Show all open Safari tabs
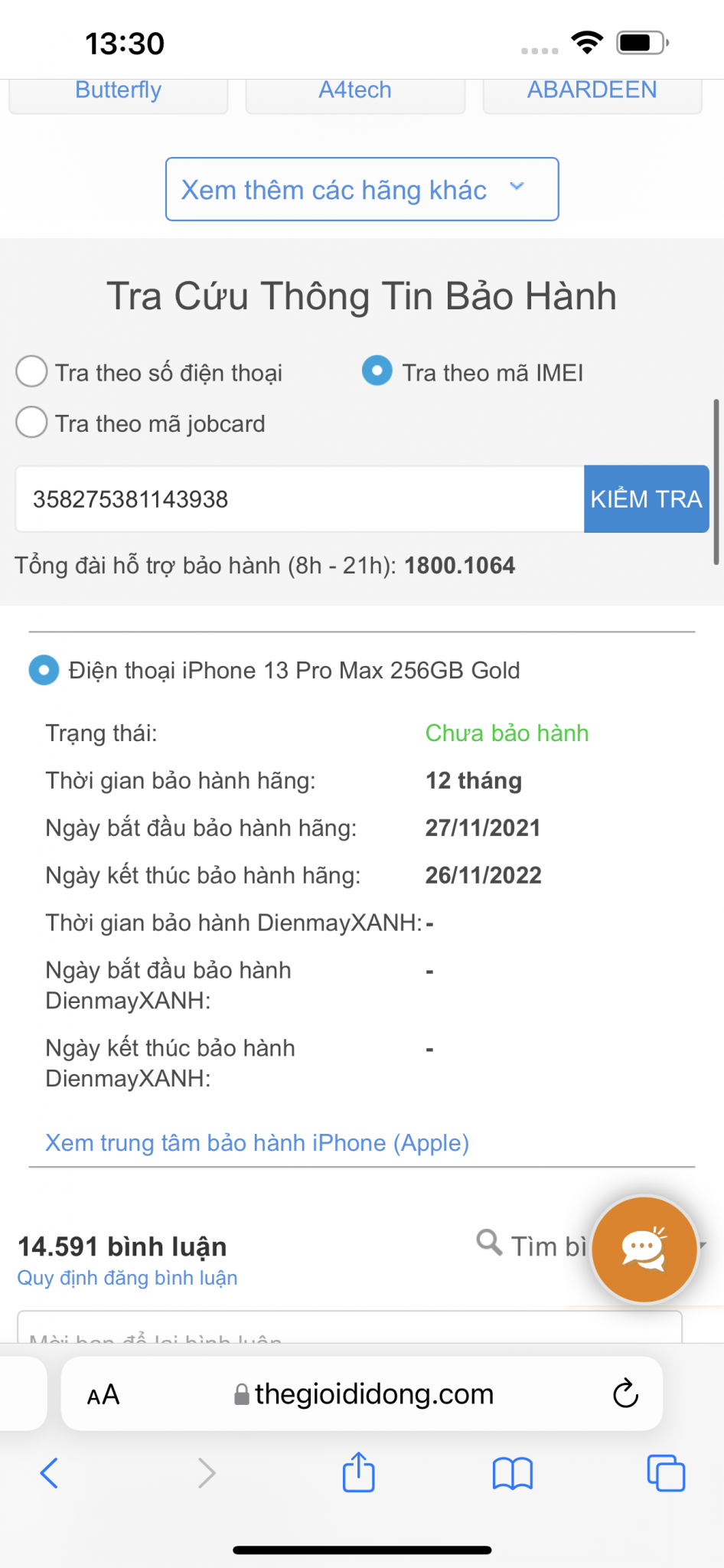The image size is (724, 1568). tap(666, 1472)
